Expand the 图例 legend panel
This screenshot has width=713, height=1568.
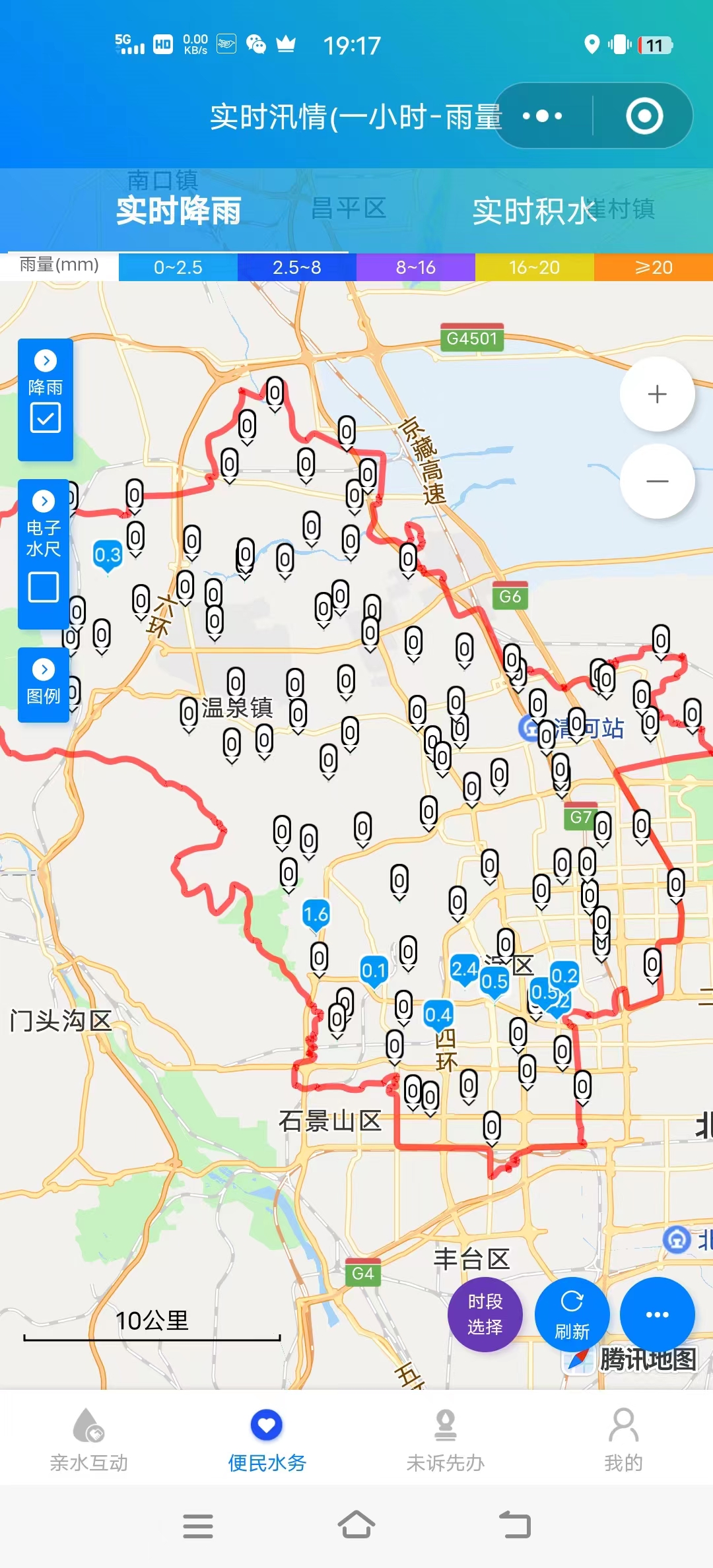pos(44,684)
